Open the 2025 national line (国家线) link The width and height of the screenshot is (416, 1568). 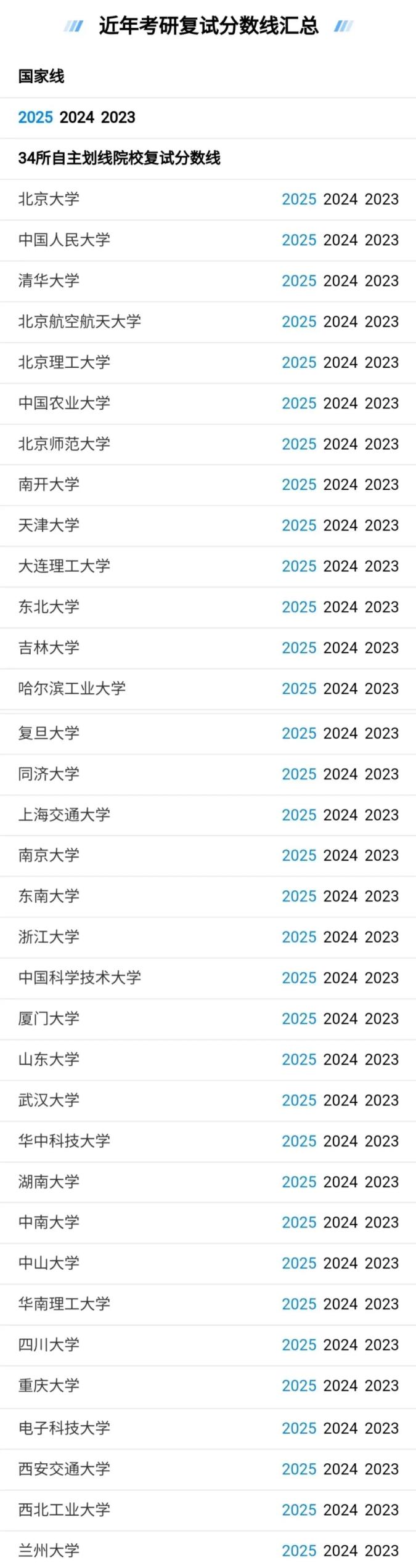35,118
